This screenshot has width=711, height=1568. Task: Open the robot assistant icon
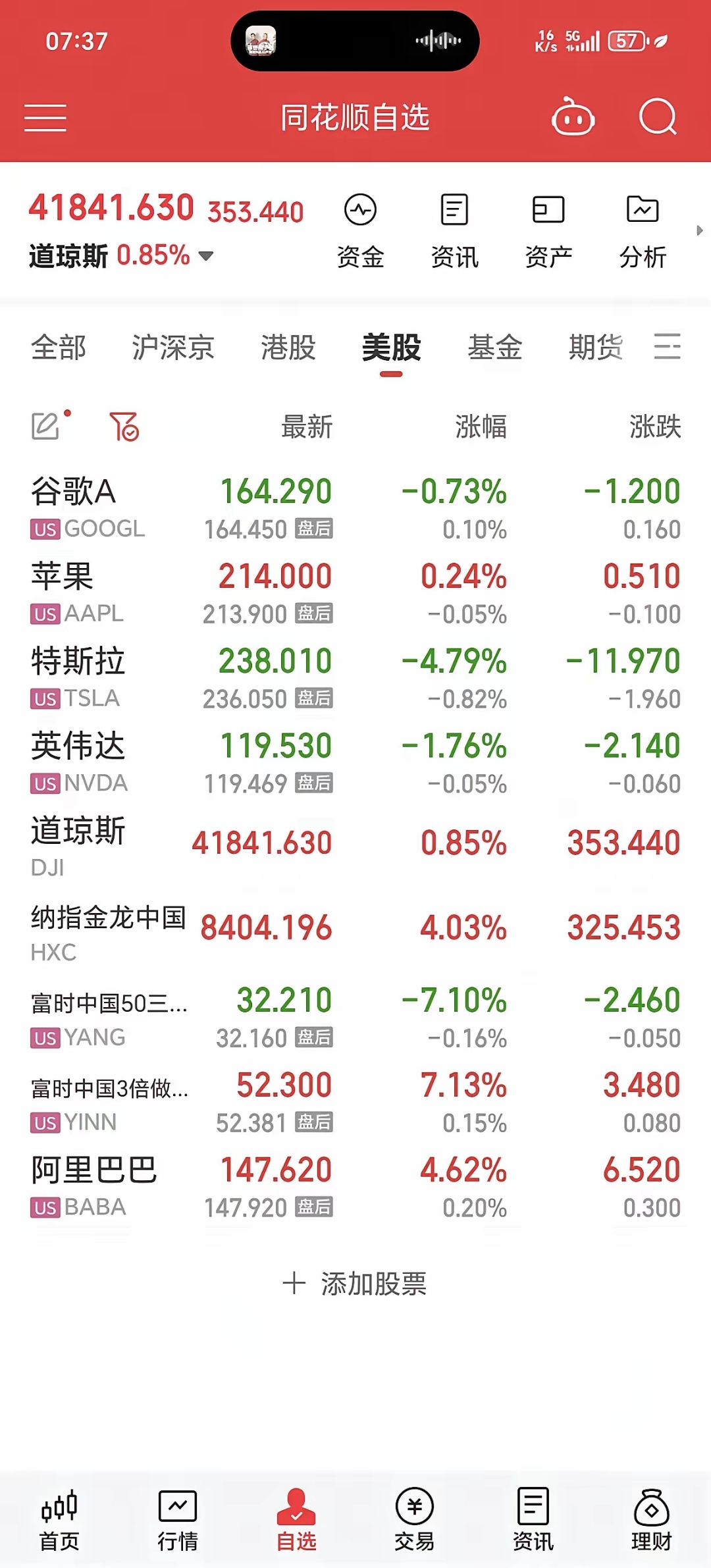(x=573, y=118)
